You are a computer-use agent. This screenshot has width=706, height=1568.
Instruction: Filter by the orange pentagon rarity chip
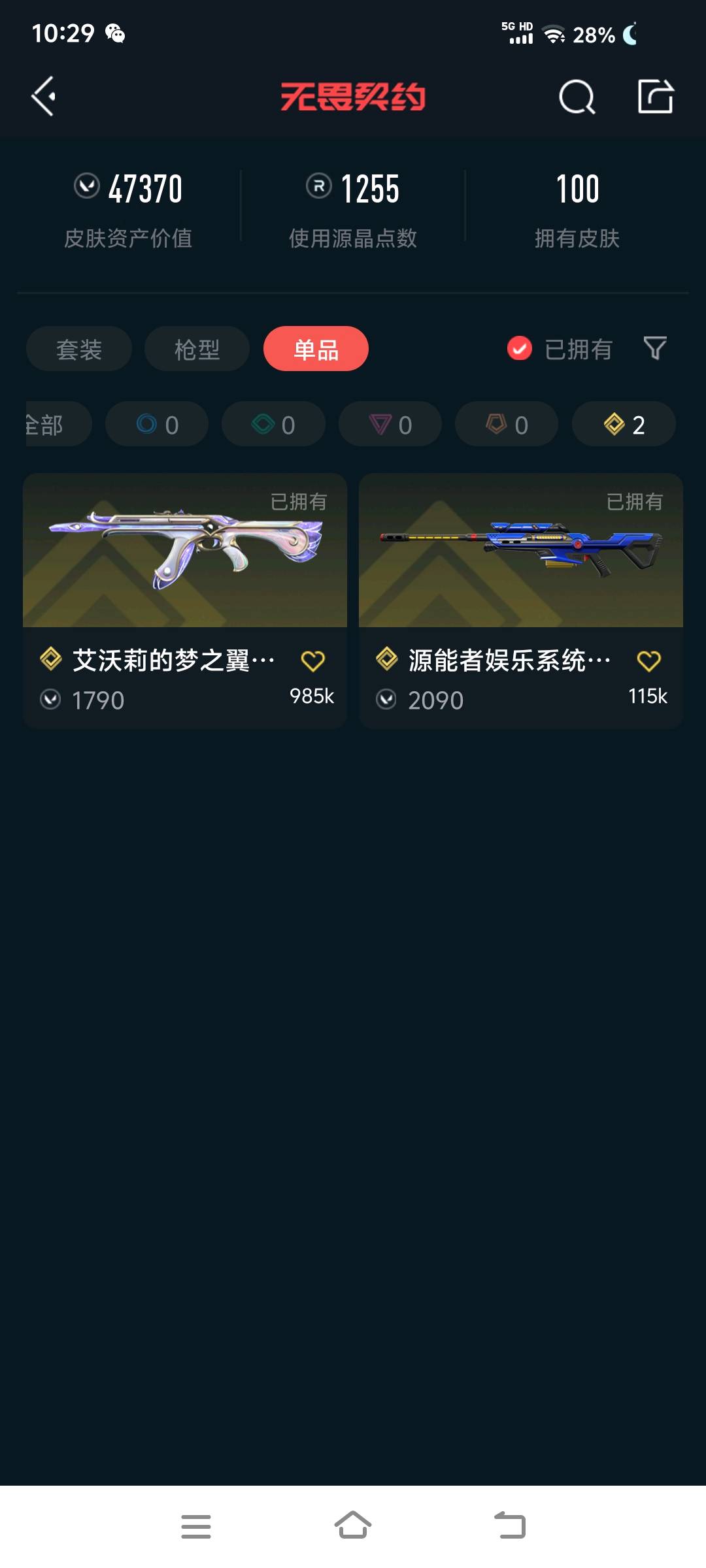point(507,425)
